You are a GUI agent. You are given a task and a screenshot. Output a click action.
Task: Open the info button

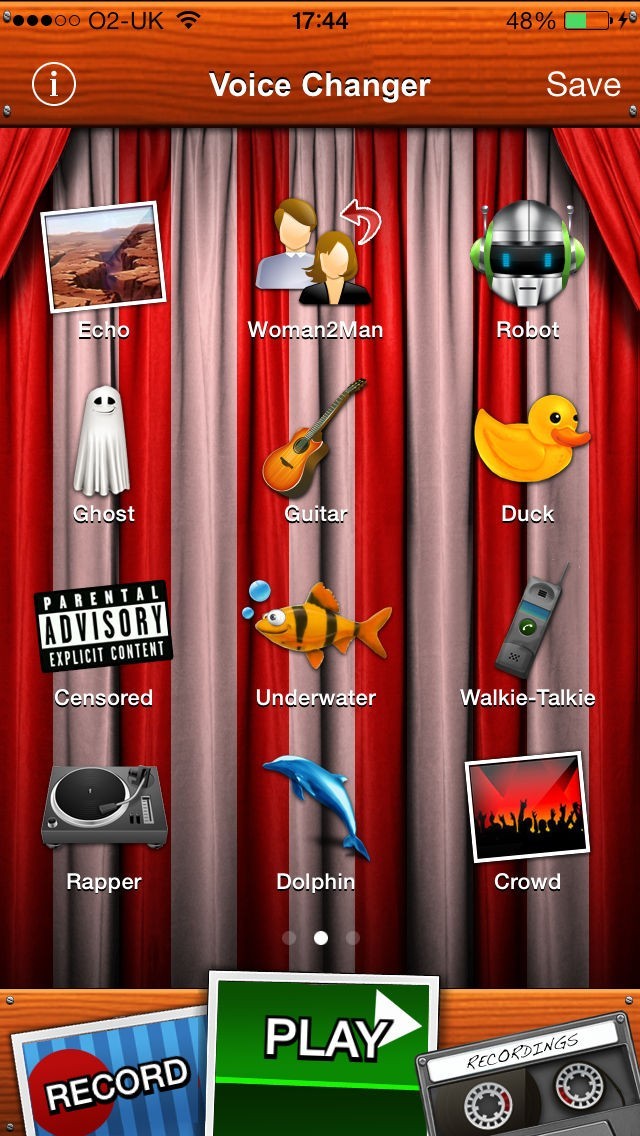point(54,85)
